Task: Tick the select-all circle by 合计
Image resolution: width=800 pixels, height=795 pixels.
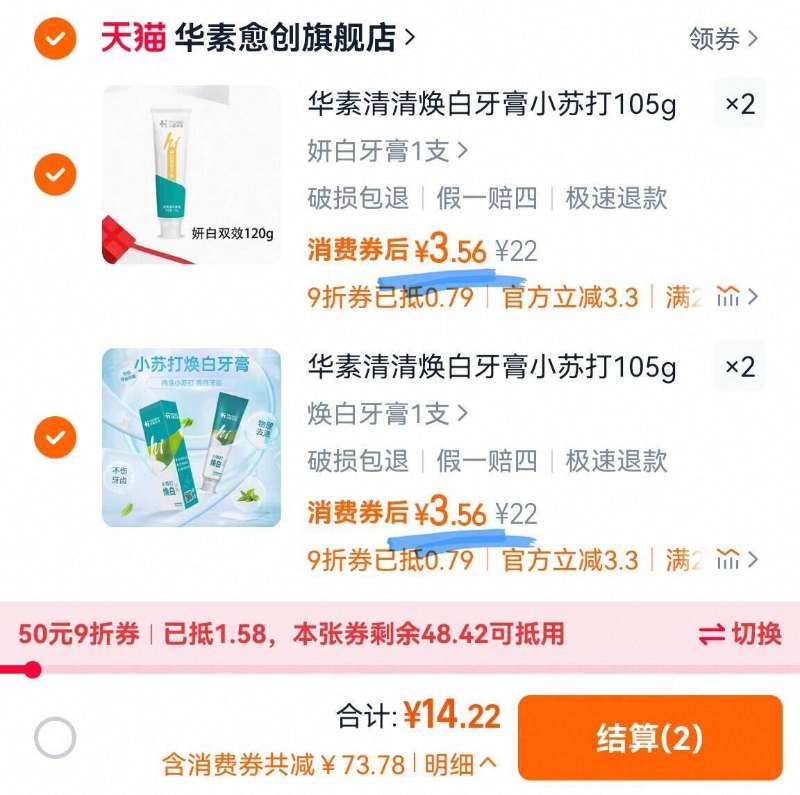Action: [x=55, y=738]
